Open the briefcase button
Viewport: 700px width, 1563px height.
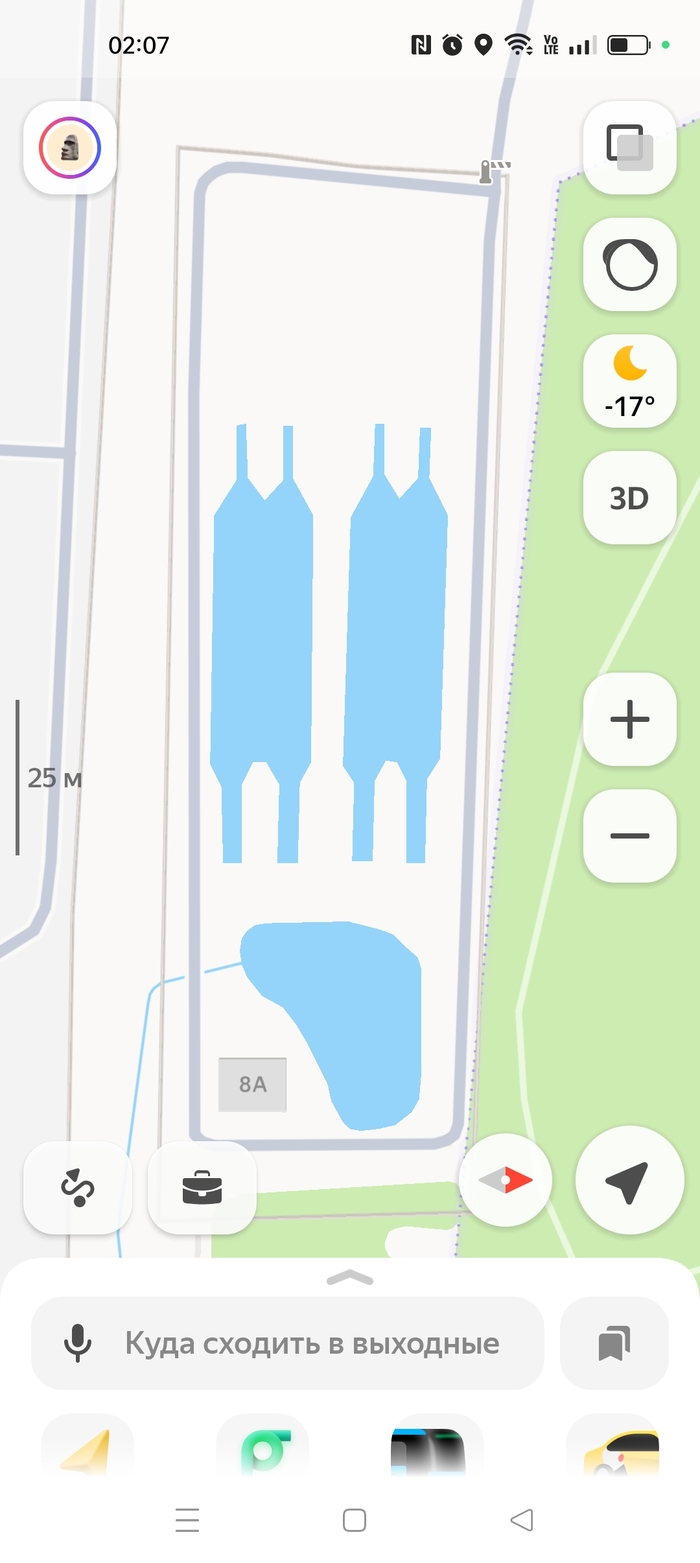click(x=202, y=1187)
